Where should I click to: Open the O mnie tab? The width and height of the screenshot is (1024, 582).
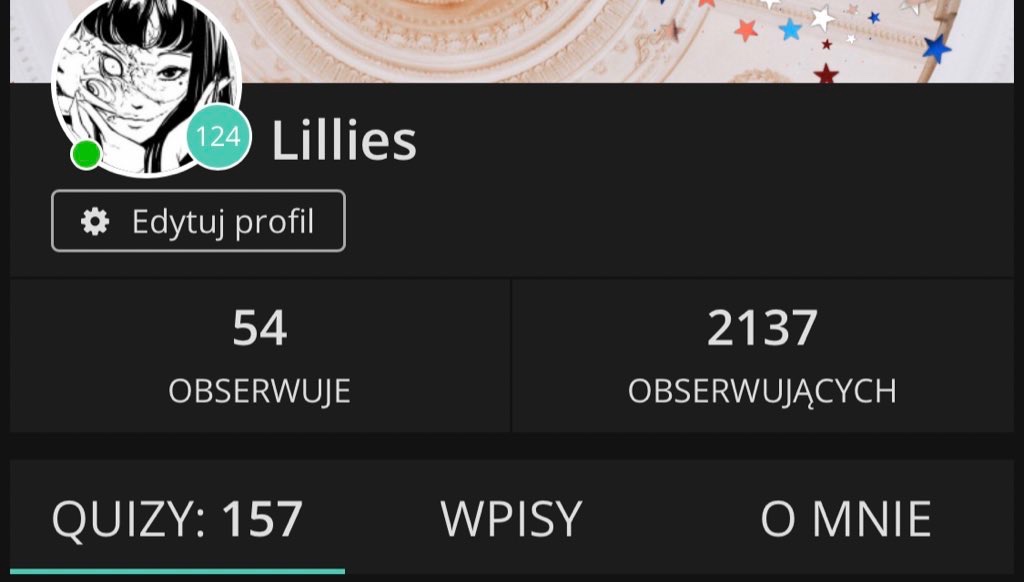846,519
